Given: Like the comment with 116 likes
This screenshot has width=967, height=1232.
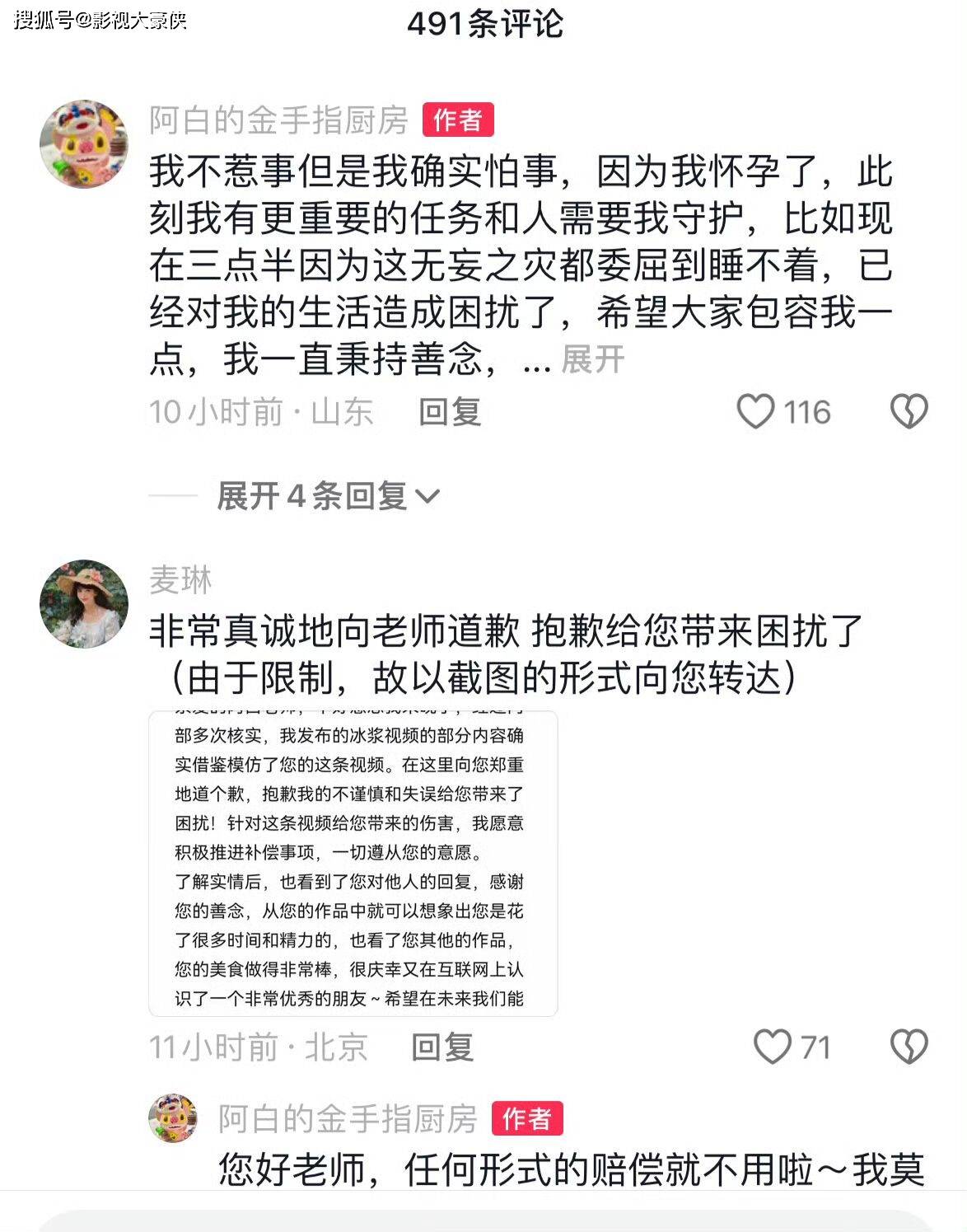Looking at the screenshot, I should tap(755, 411).
